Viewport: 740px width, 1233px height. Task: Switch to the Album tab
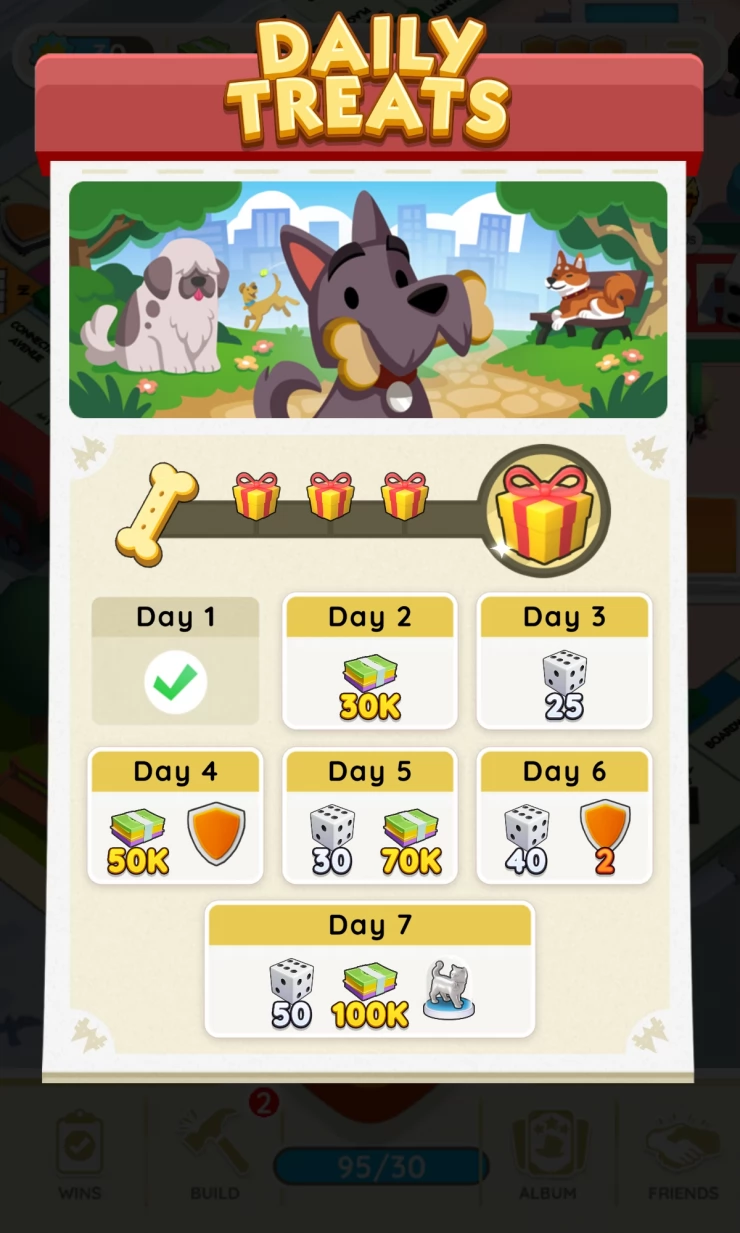point(547,1157)
